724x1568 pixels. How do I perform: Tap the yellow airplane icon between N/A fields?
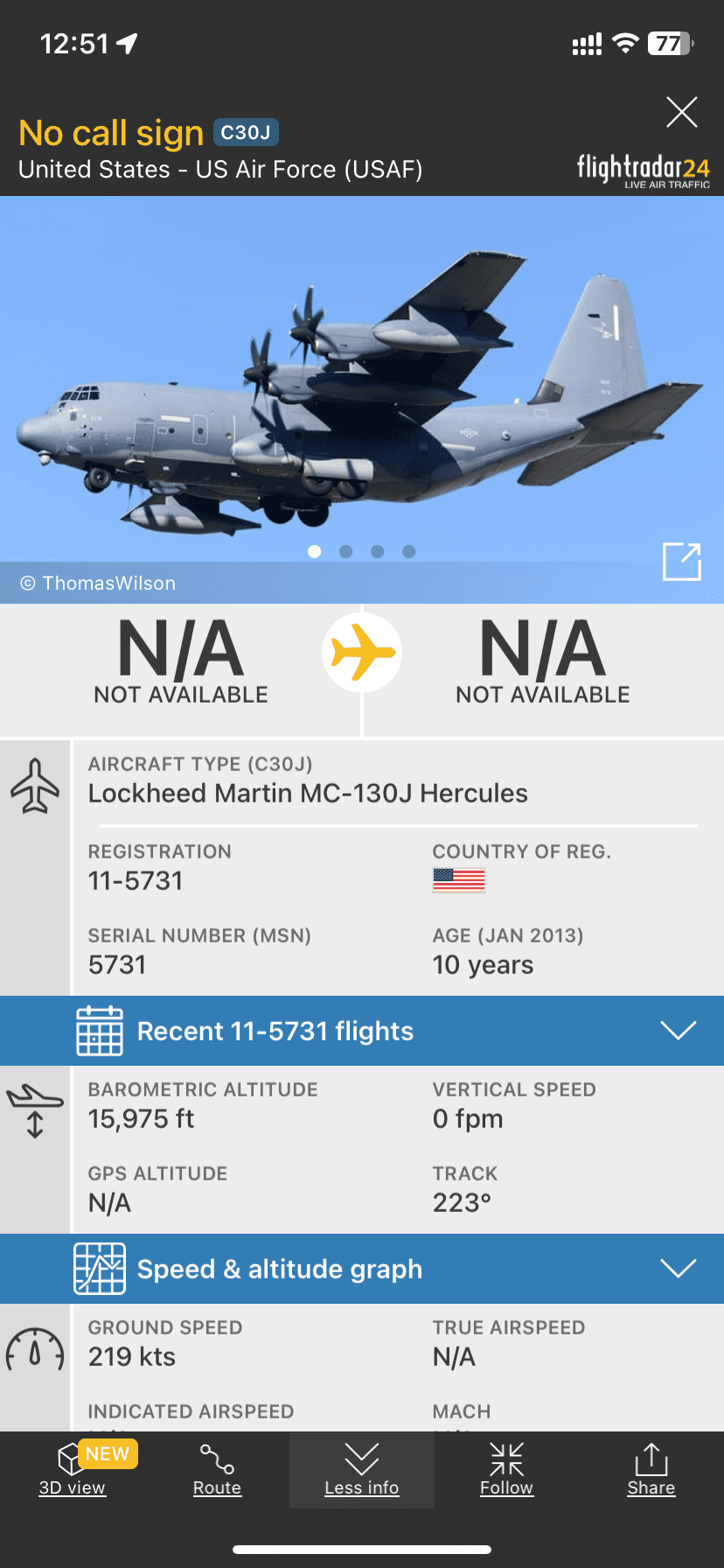361,652
